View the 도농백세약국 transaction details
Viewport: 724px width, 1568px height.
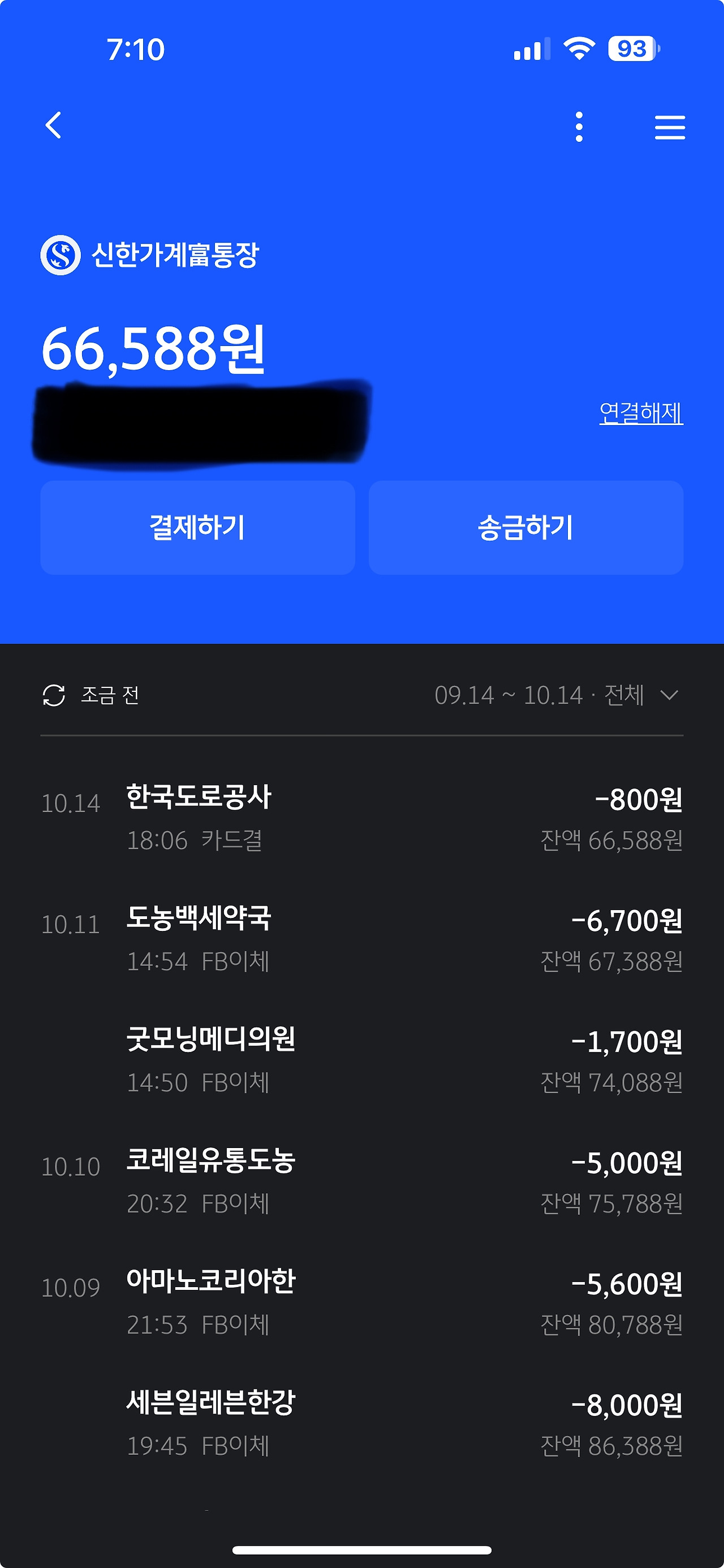click(x=361, y=939)
